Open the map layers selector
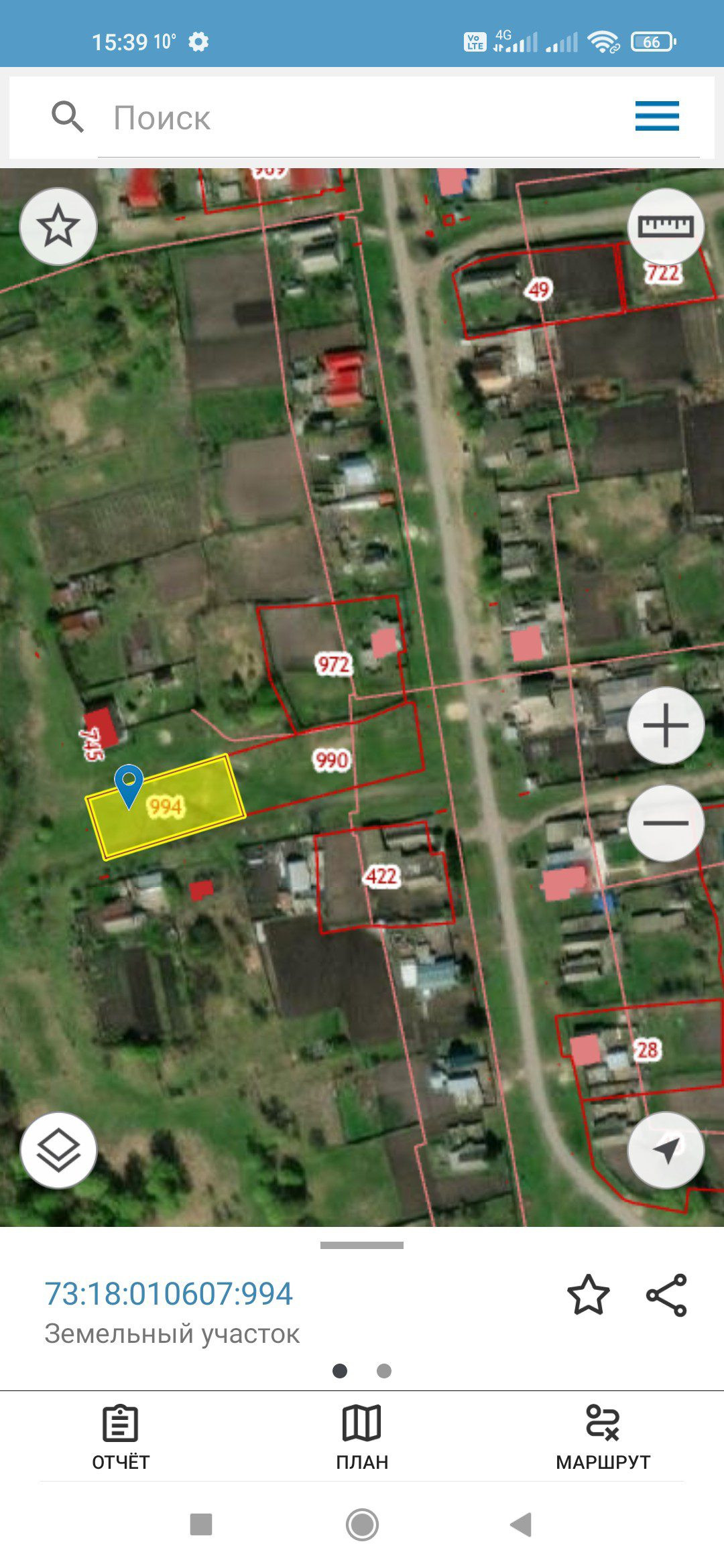Image resolution: width=724 pixels, height=1568 pixels. pyautogui.click(x=58, y=1151)
